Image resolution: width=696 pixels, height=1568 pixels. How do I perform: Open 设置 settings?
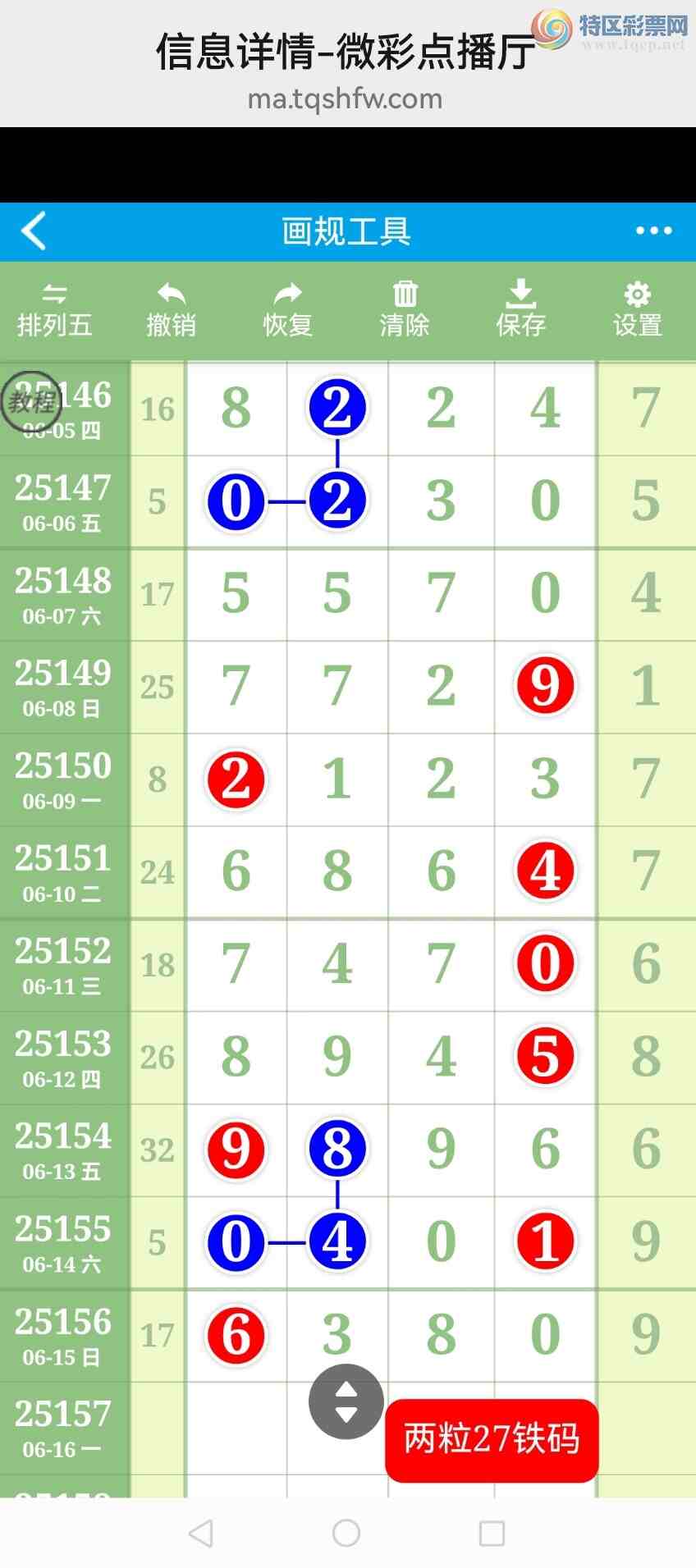[637, 311]
